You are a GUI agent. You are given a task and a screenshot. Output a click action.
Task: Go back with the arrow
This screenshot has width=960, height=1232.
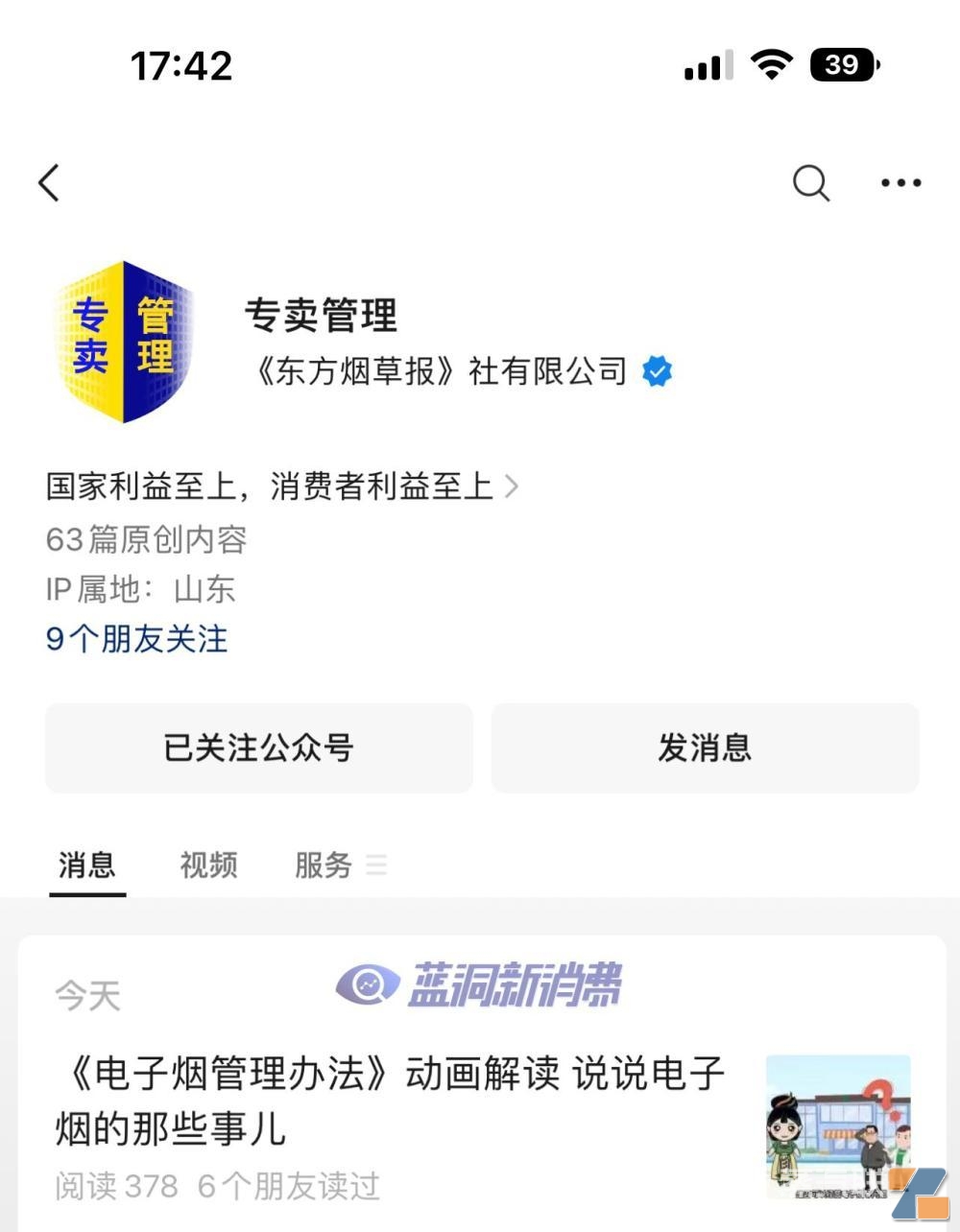coord(50,182)
